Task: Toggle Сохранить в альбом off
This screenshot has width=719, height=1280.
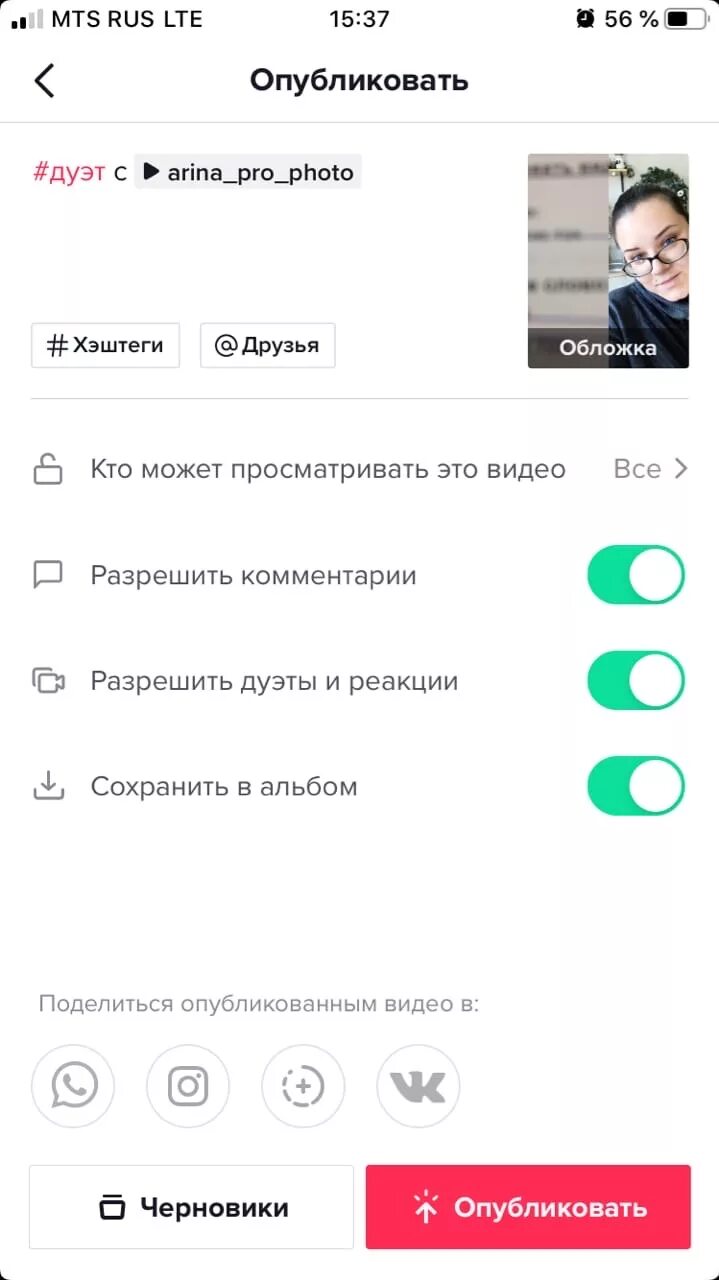Action: pos(636,786)
